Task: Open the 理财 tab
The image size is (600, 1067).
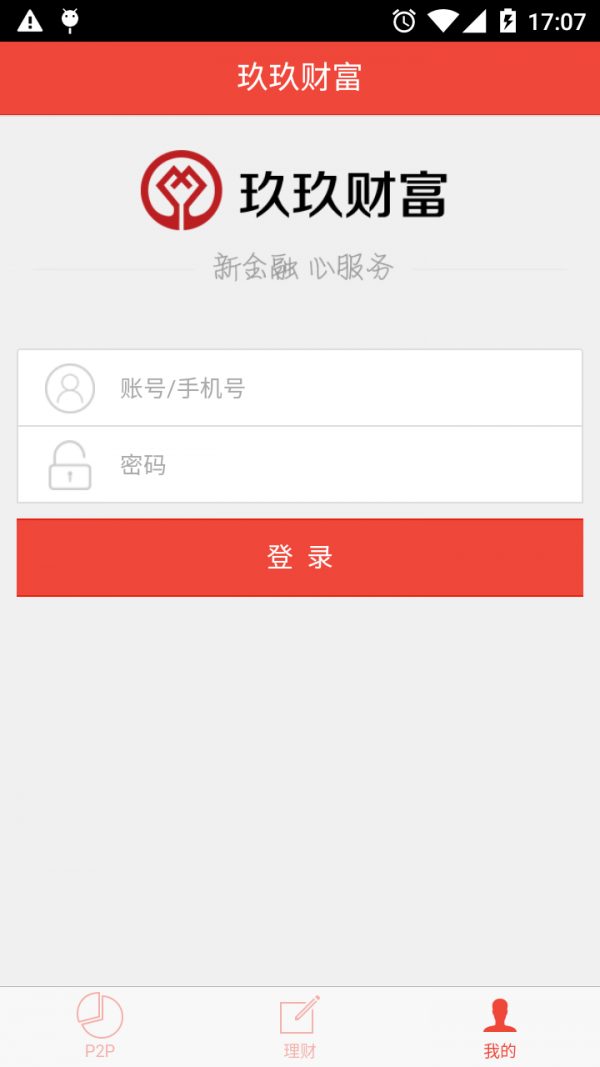Action: pyautogui.click(x=300, y=1026)
